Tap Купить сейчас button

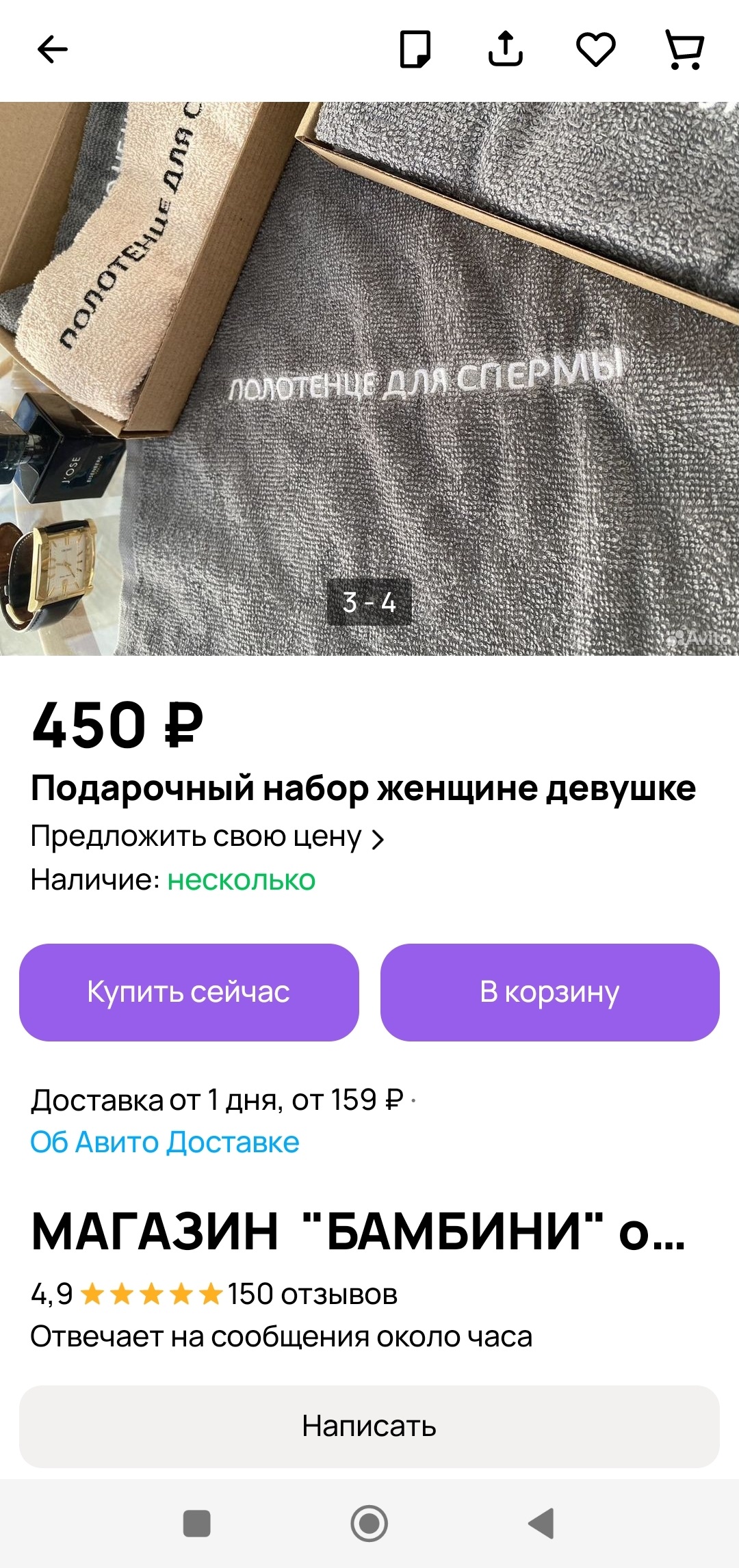click(x=189, y=992)
